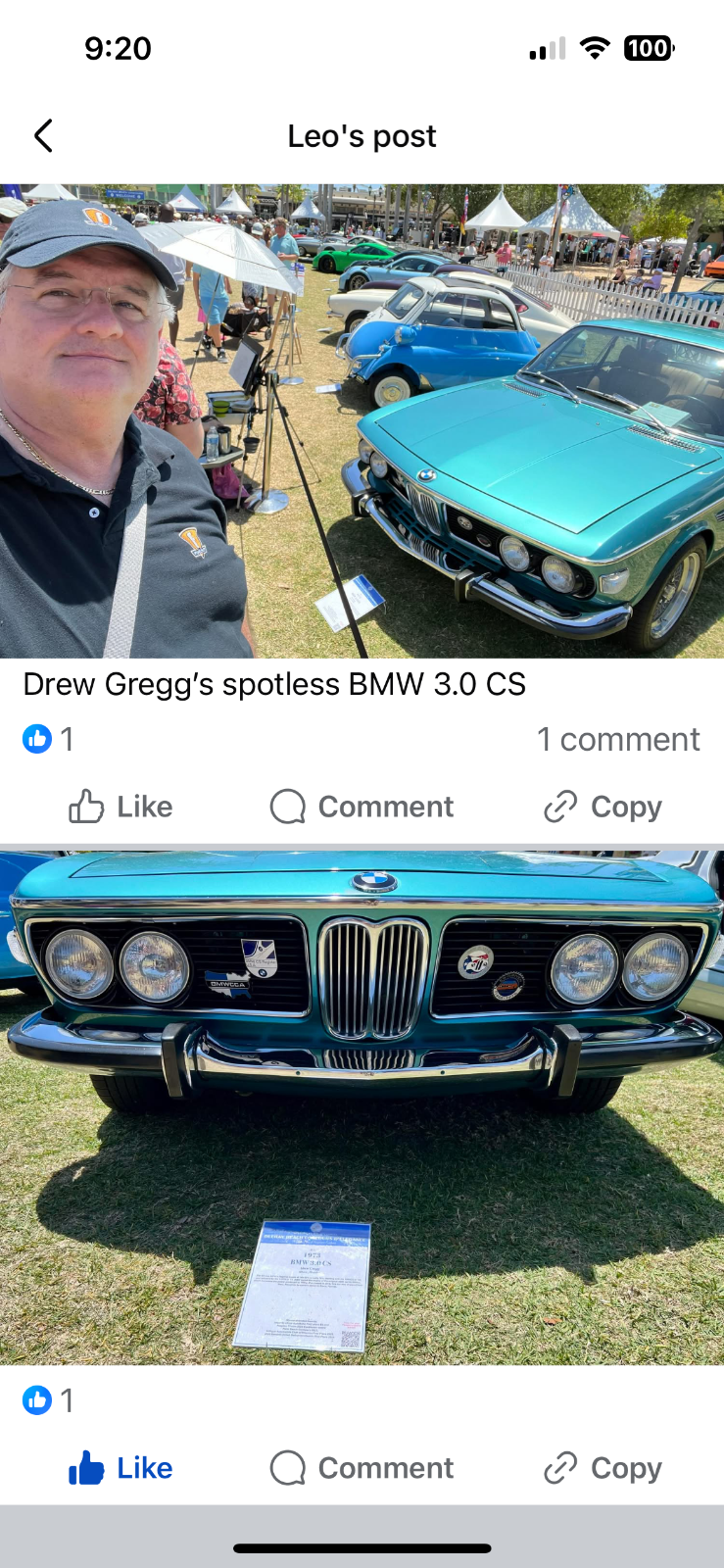The height and width of the screenshot is (1568, 724).
Task: Go back from Leo's post
Action: 43,136
